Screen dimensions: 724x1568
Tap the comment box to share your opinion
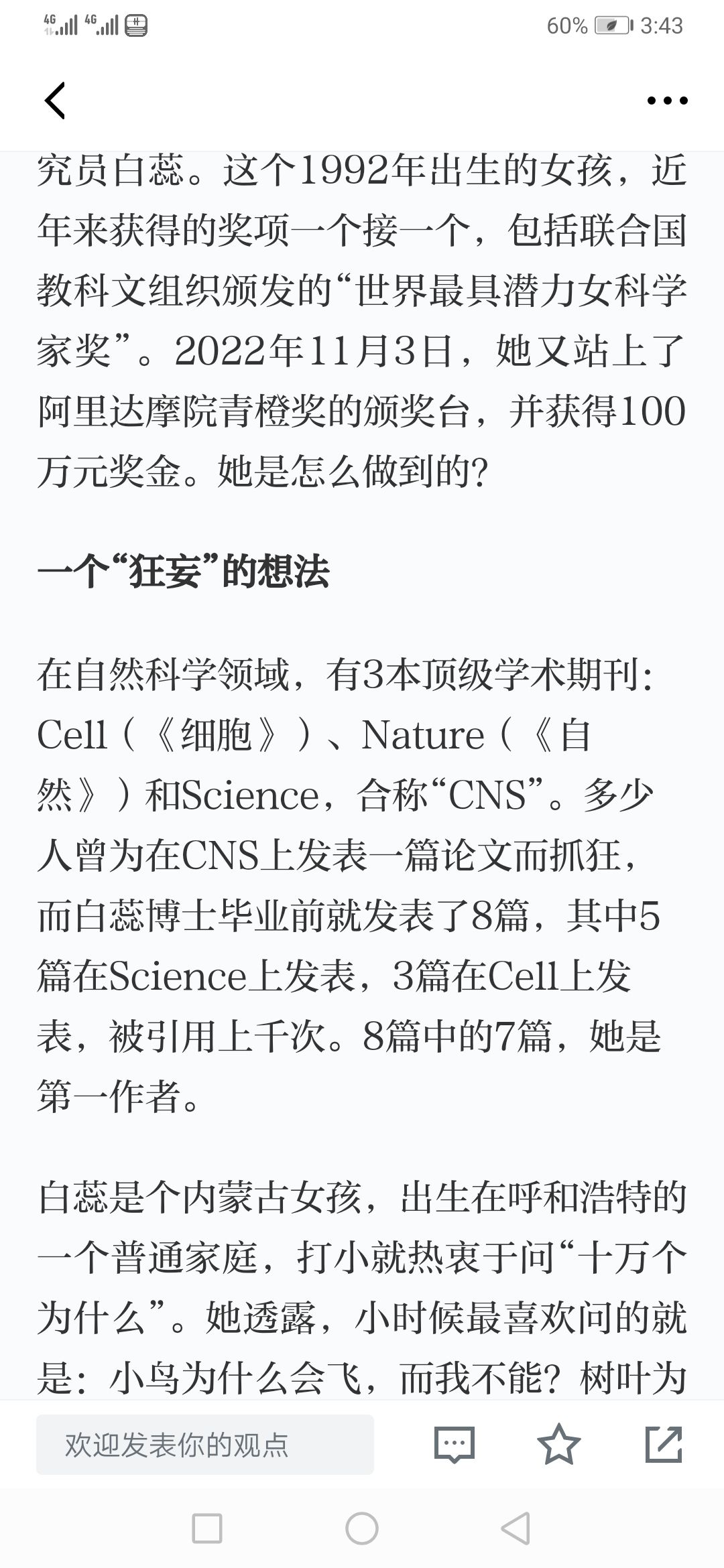coord(205,1444)
